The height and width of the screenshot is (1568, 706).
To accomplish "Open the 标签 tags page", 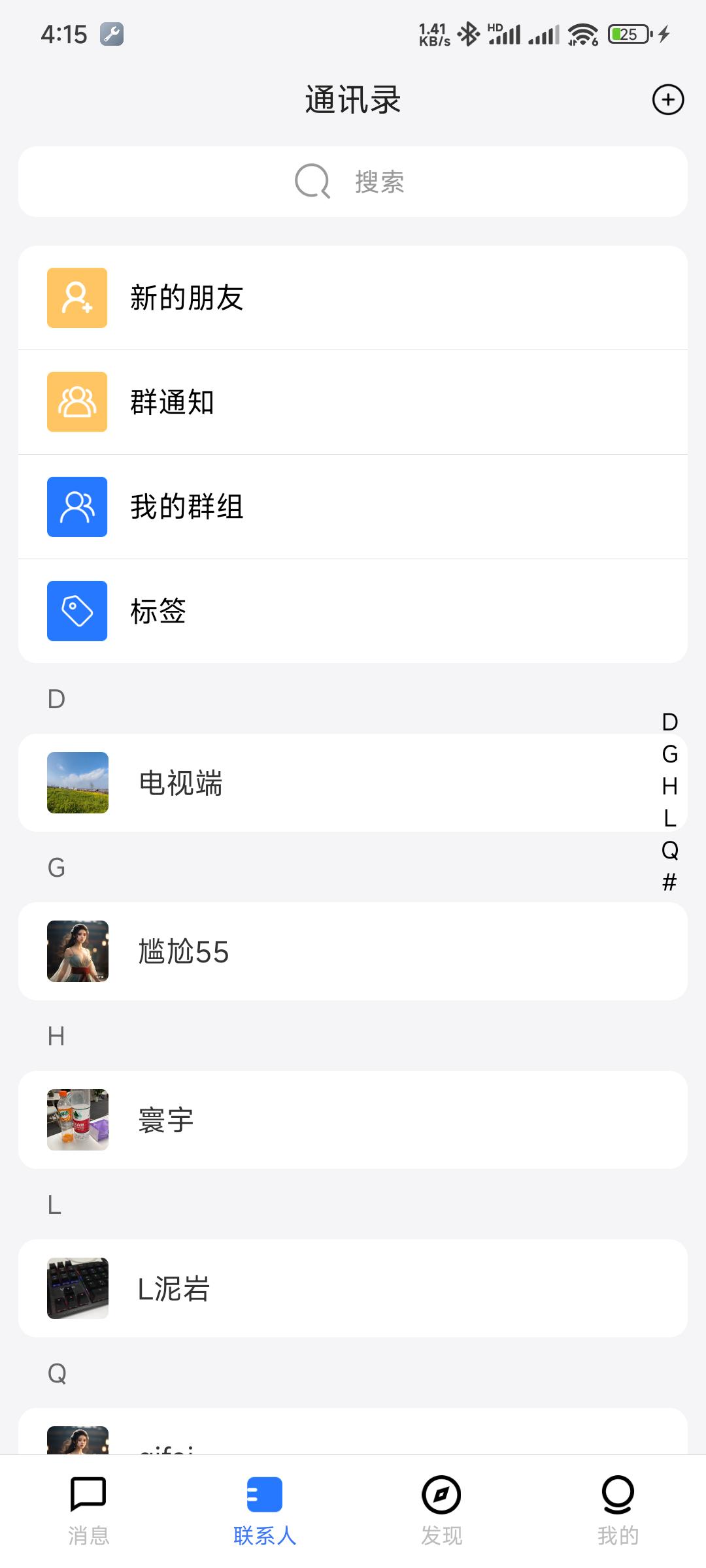I will coord(353,612).
